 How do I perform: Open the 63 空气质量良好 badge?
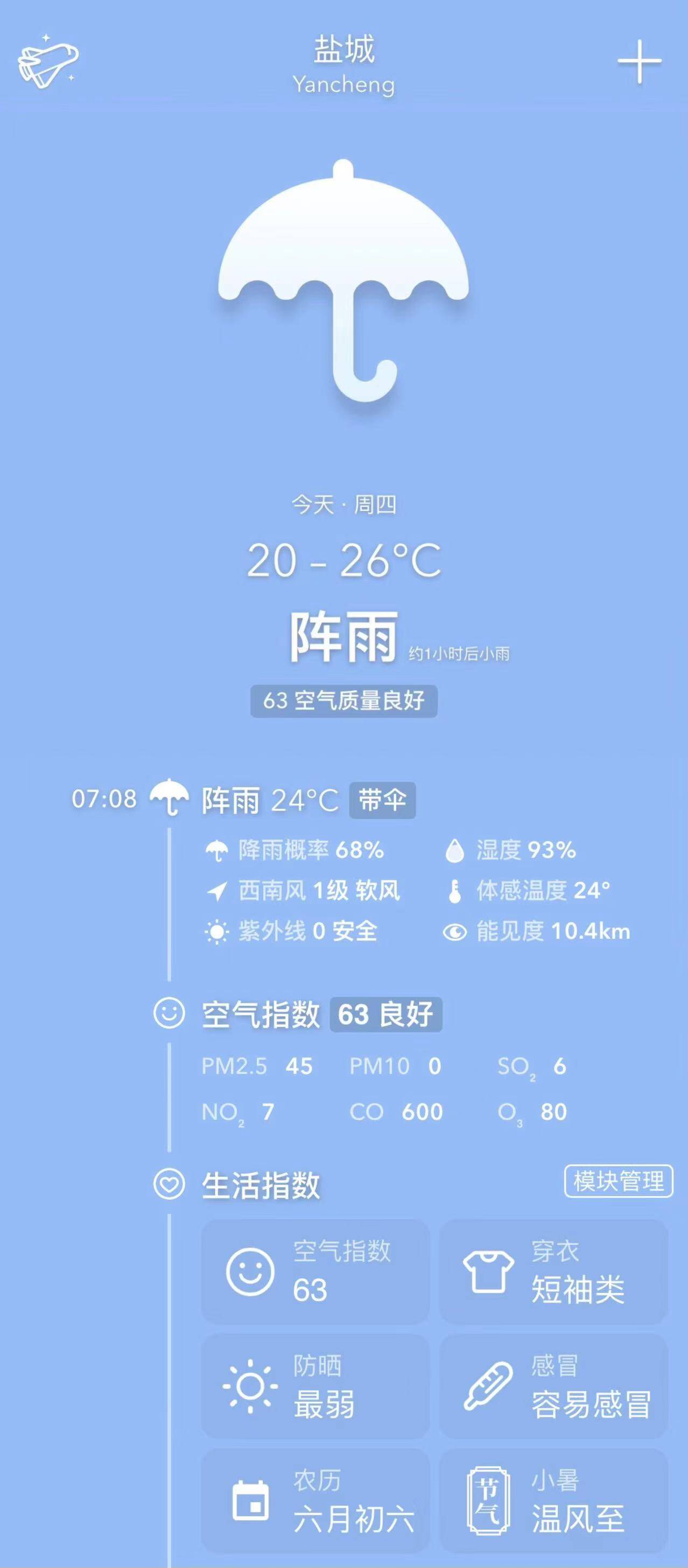(x=344, y=701)
